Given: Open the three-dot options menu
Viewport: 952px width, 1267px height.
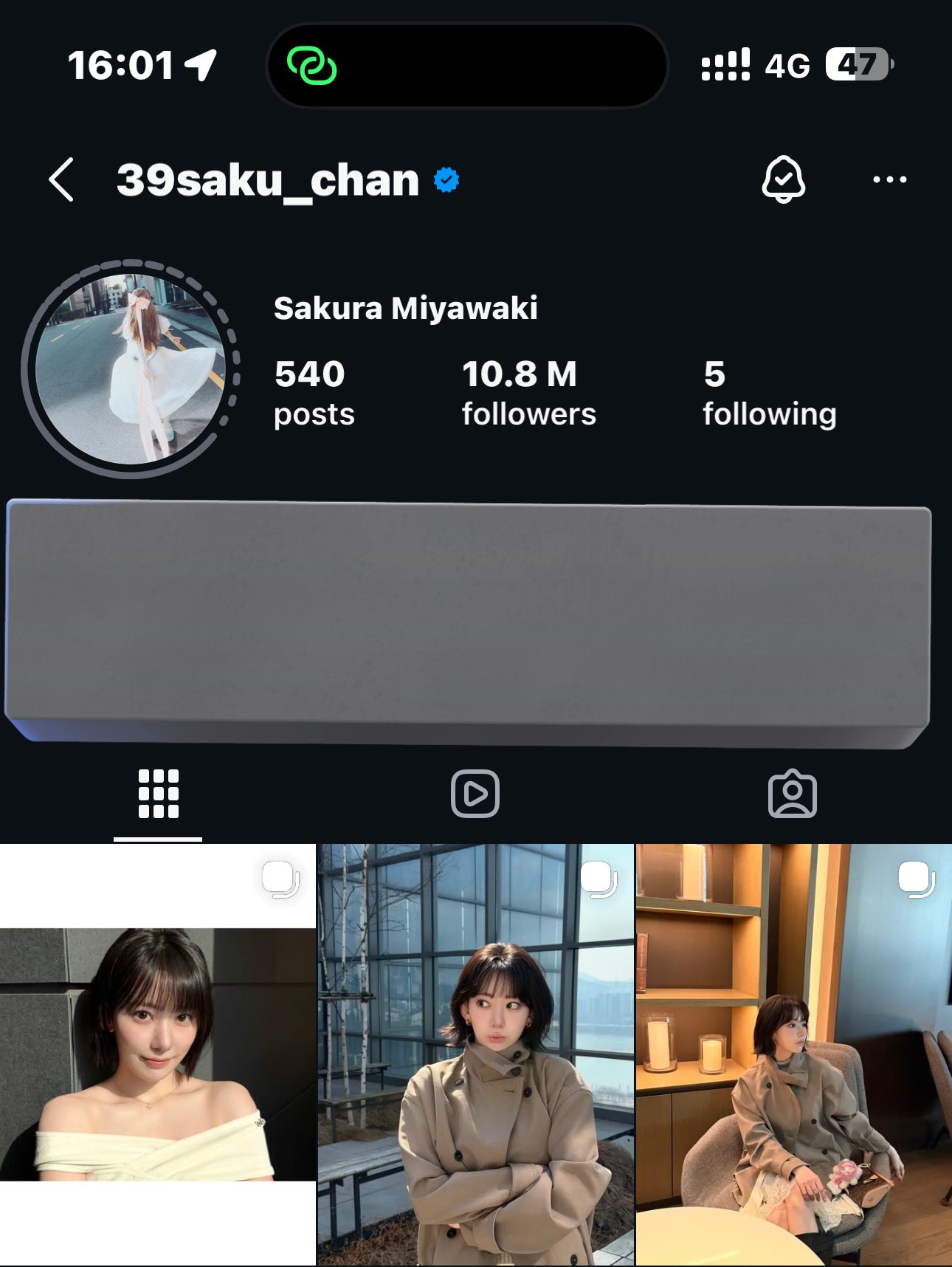Looking at the screenshot, I should 891,179.
